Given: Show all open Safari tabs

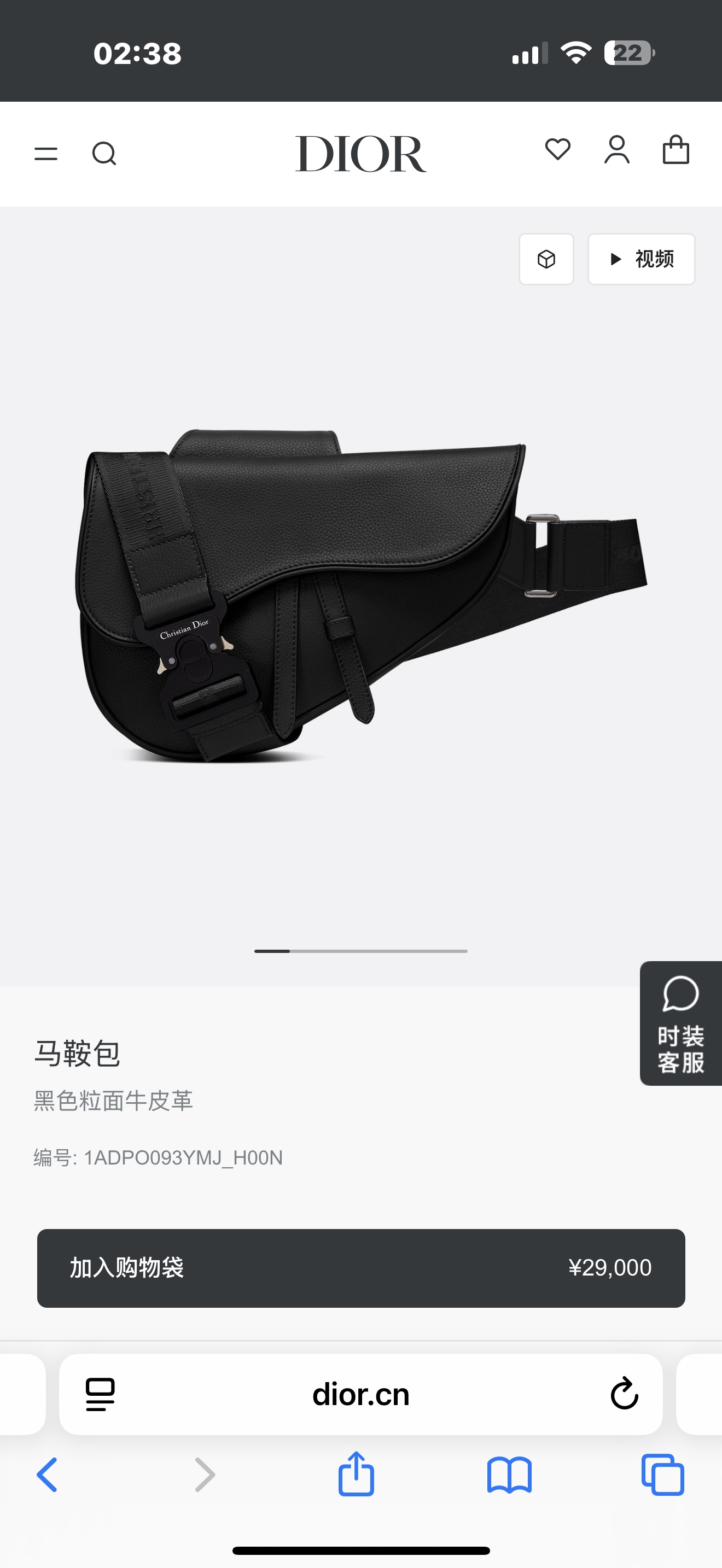Looking at the screenshot, I should point(663,1475).
